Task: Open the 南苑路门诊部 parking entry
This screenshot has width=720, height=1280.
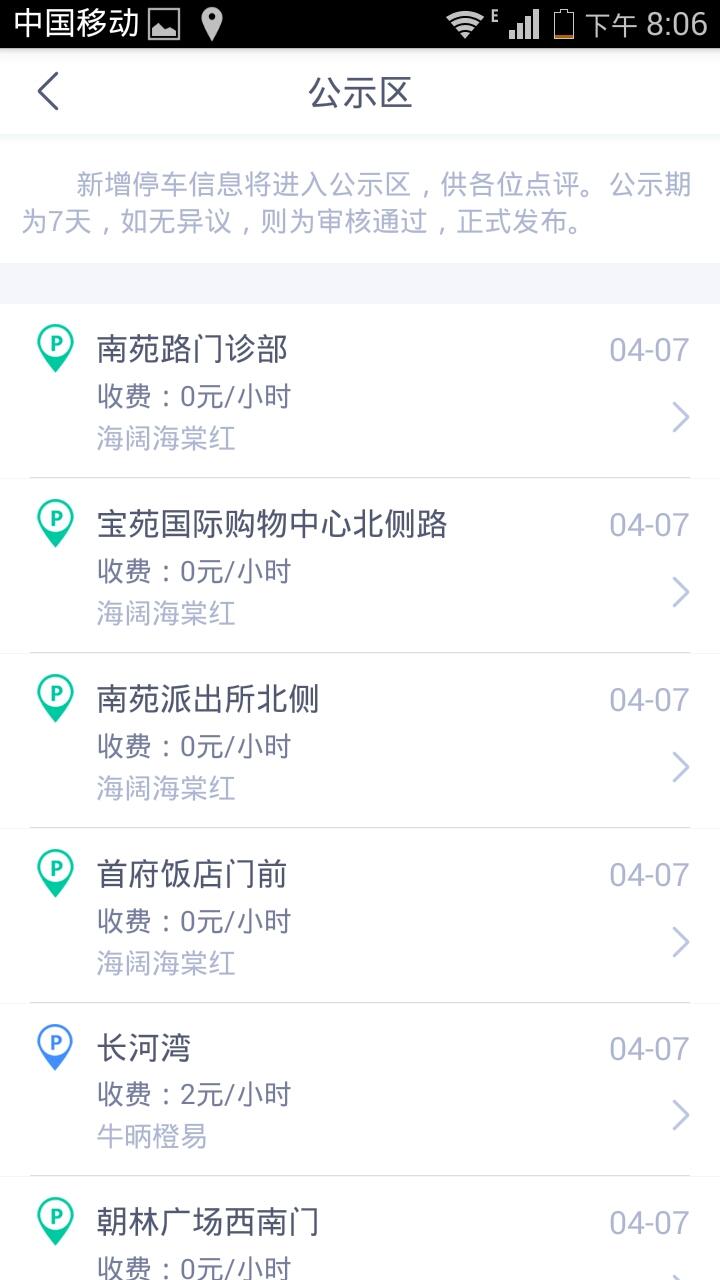Action: coord(360,391)
